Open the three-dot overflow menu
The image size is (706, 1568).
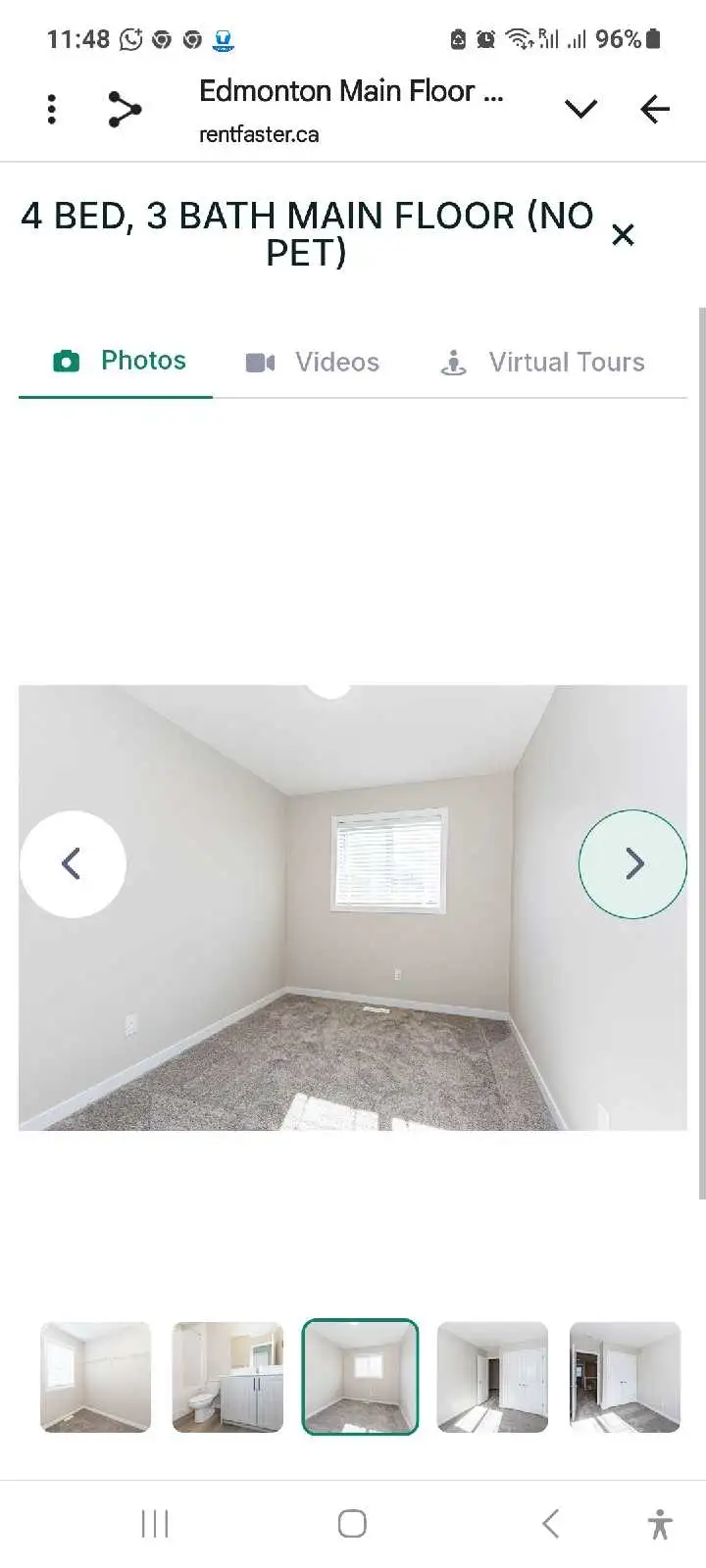point(52,109)
